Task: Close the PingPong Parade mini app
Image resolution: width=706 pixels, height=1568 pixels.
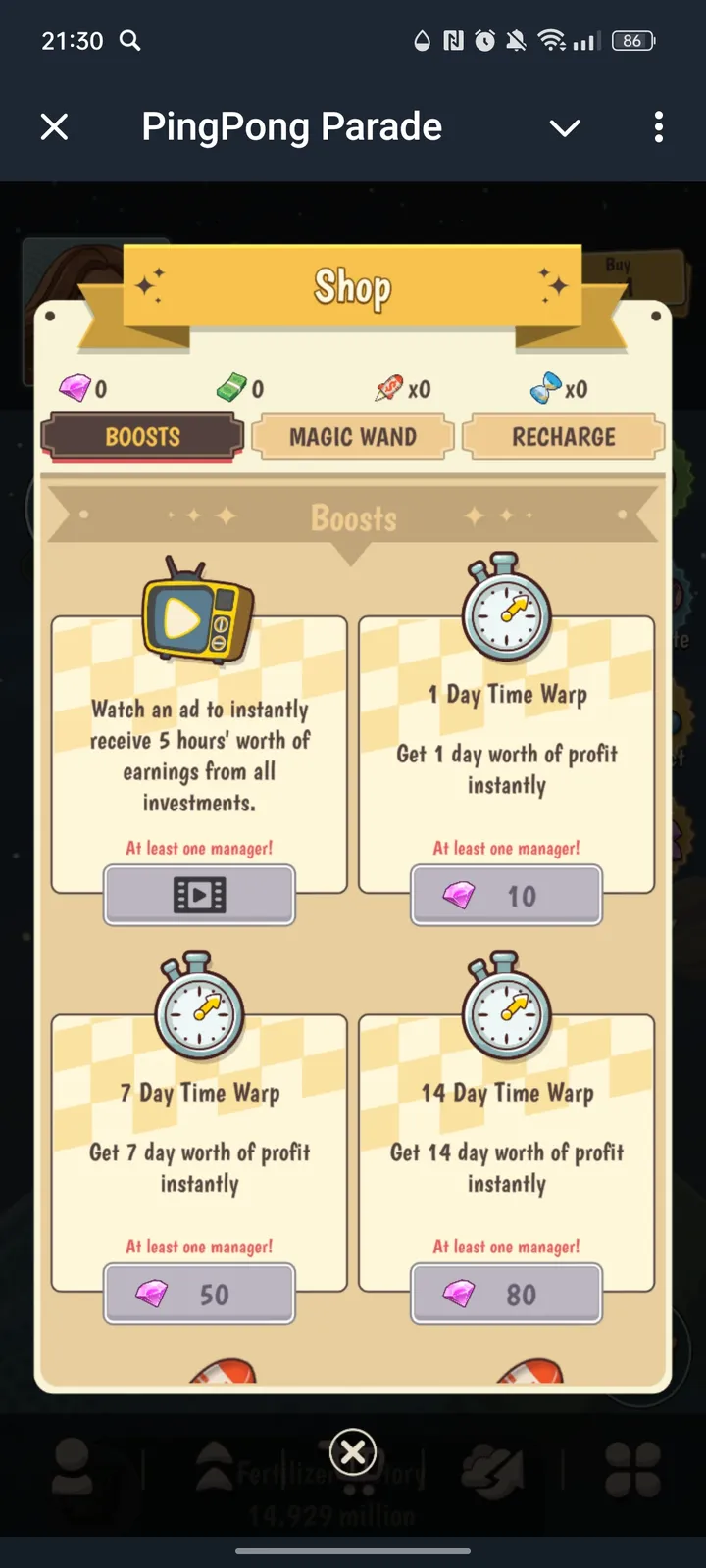Action: coord(55,126)
